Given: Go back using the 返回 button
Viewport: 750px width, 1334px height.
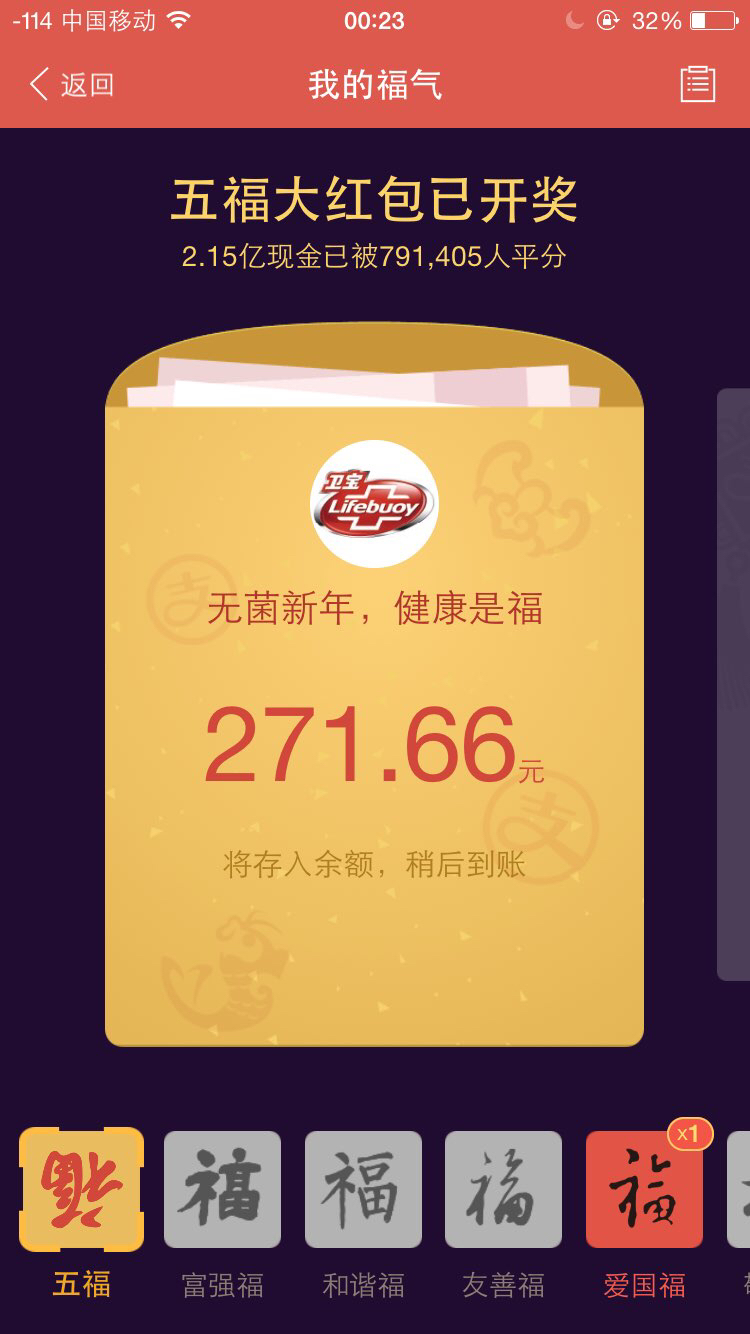Looking at the screenshot, I should [72, 85].
